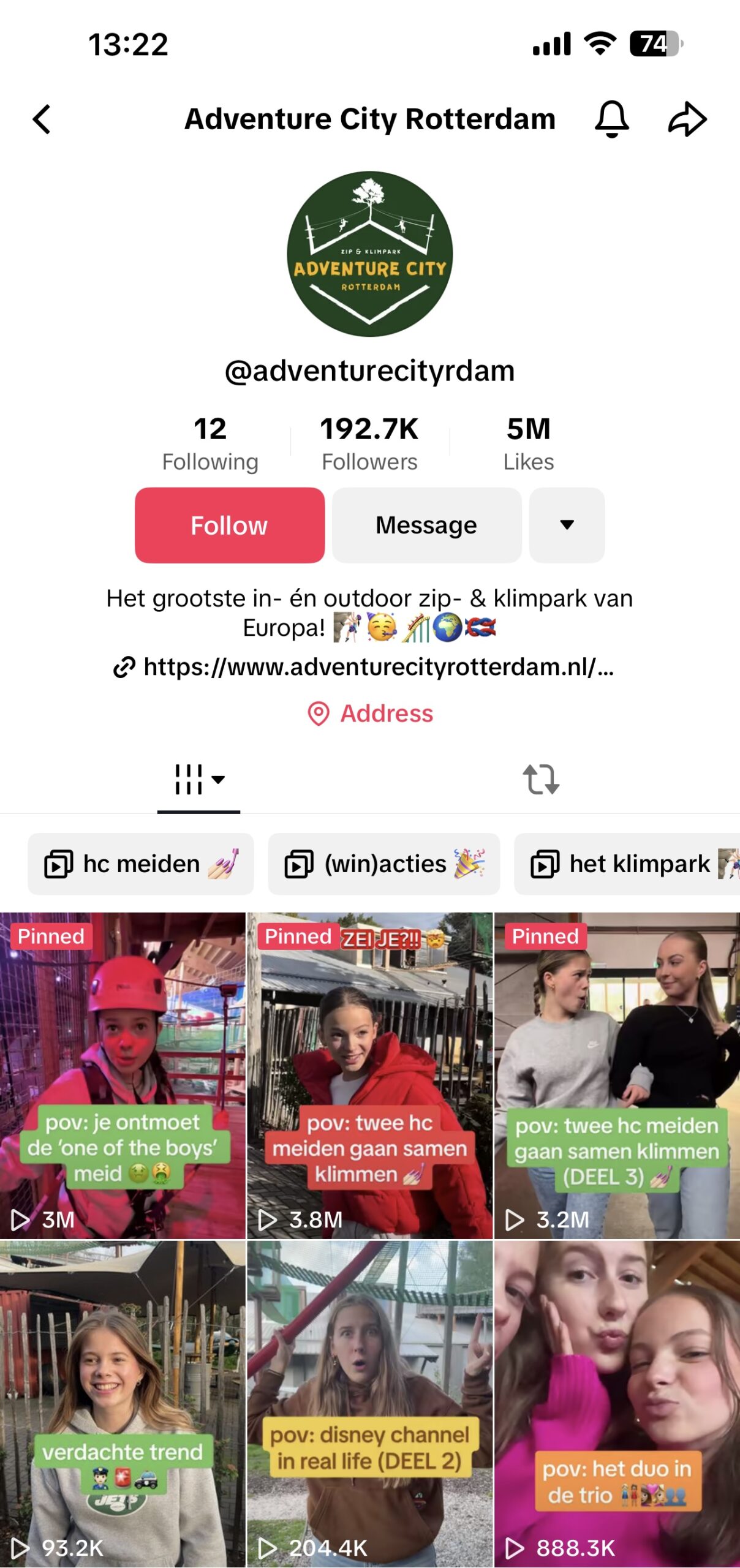Open the Following count
Screen dimensions: 740x1568
click(210, 443)
